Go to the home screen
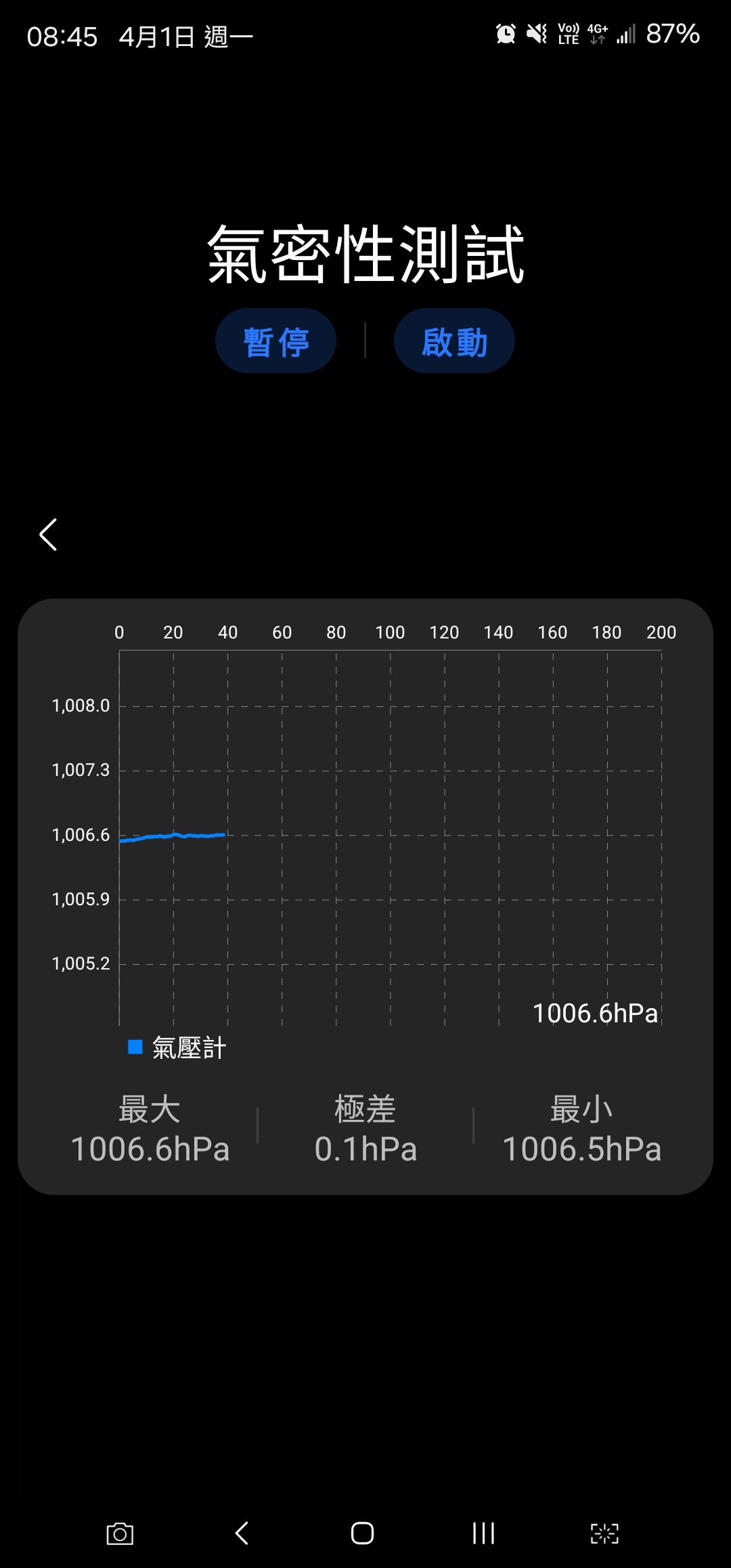This screenshot has width=731, height=1568. click(362, 1533)
